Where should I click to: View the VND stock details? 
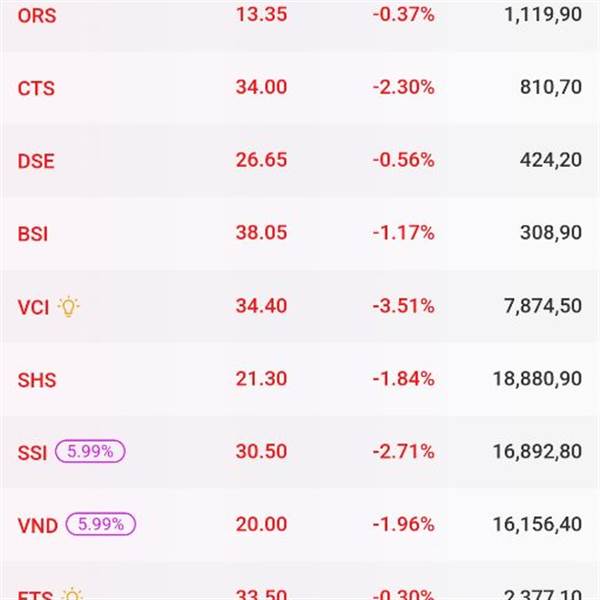point(38,524)
